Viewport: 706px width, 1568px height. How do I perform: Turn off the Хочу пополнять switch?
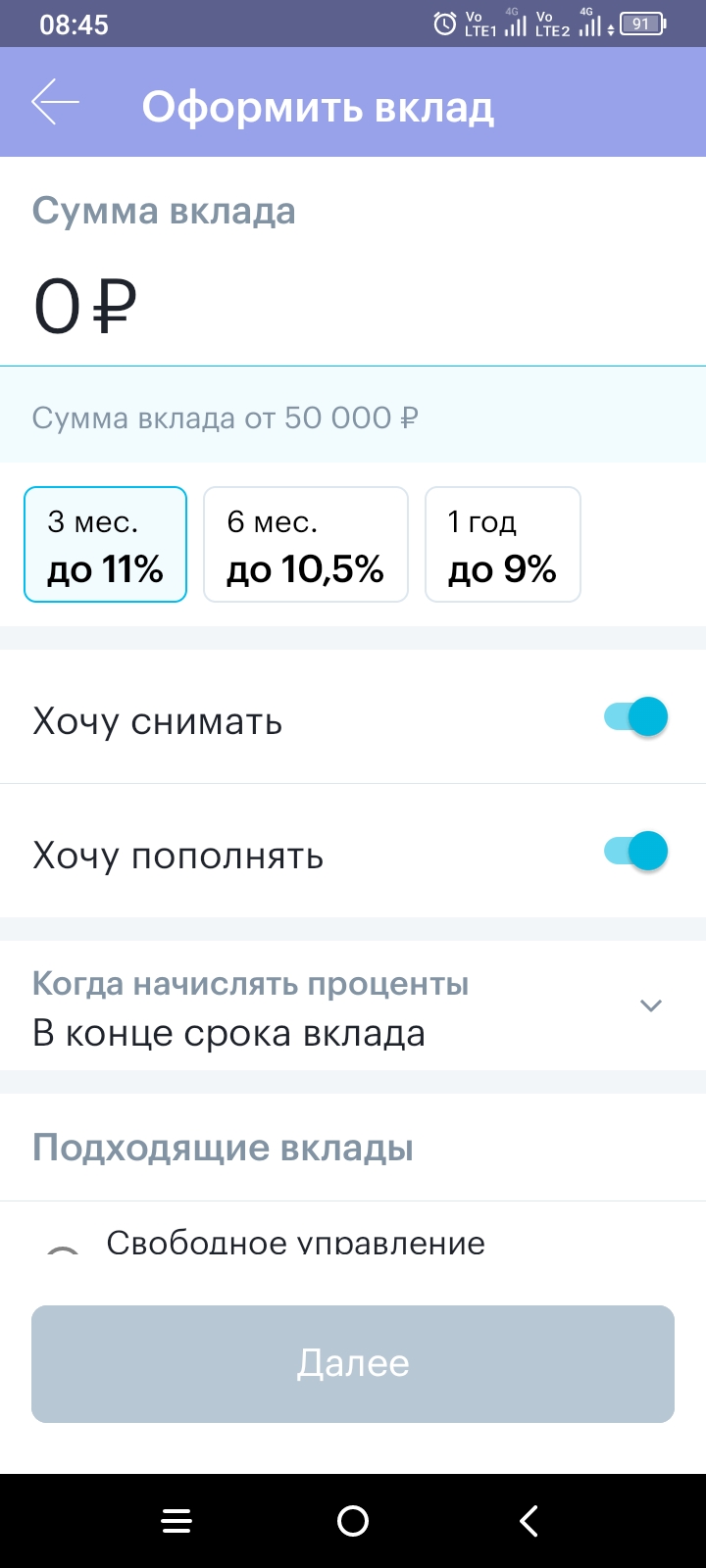(635, 851)
